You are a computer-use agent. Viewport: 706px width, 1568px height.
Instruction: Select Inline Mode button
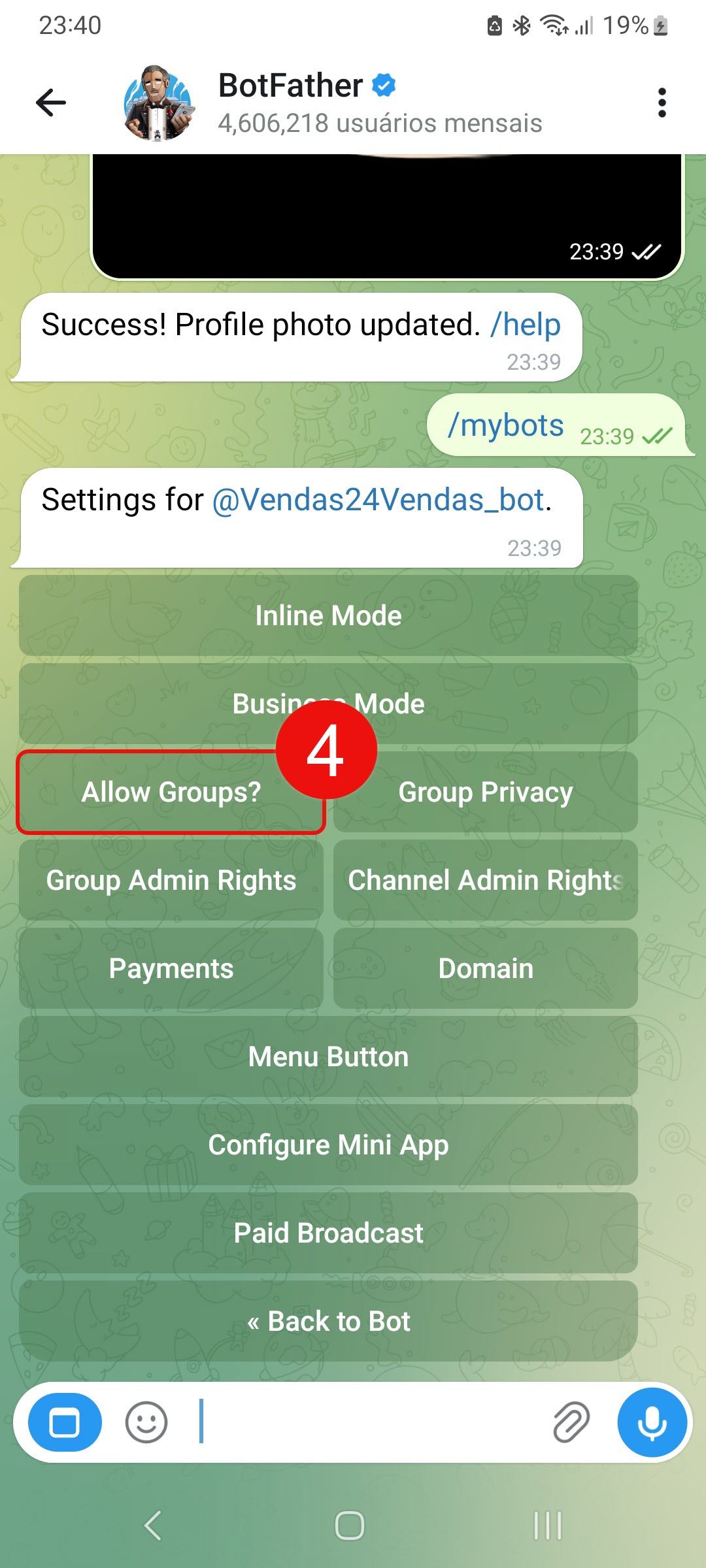(328, 615)
